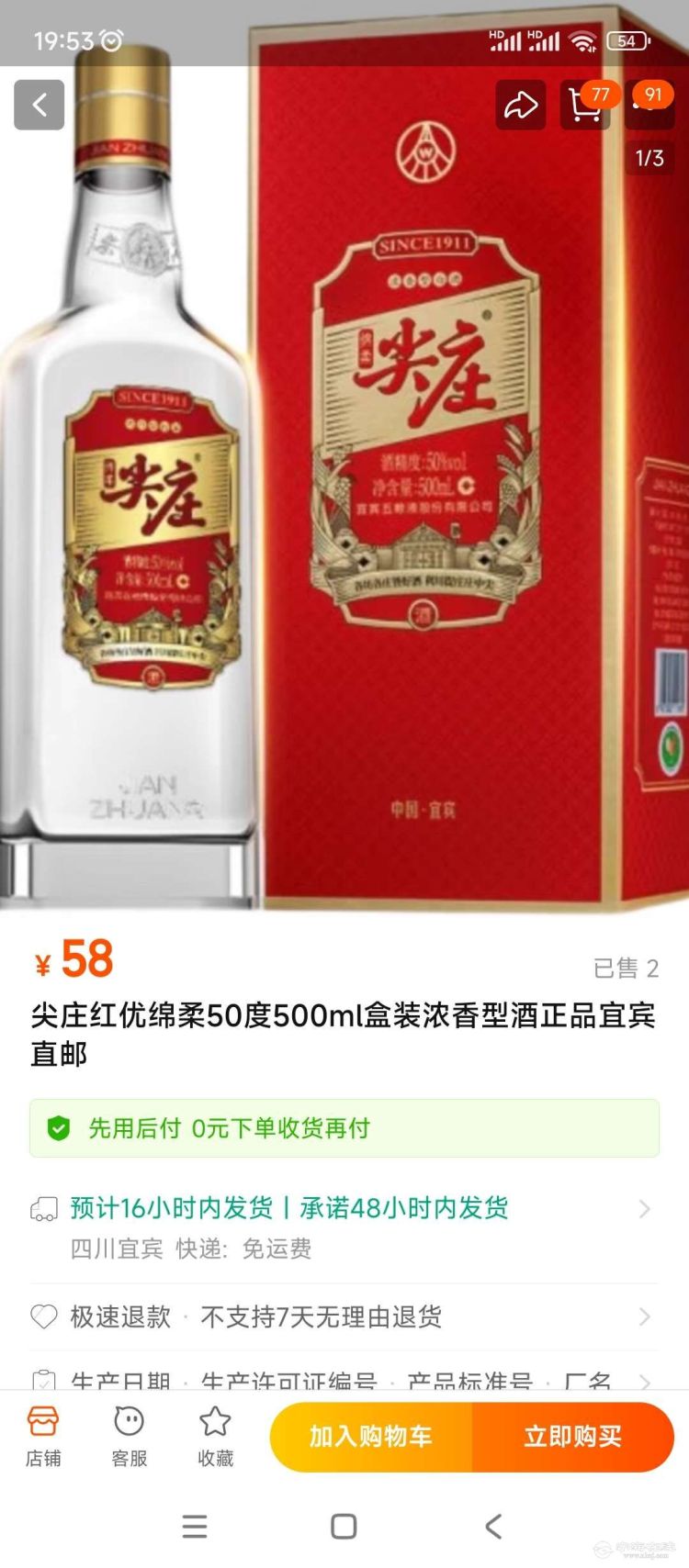Tap 加入购物车 to add to cart

click(x=371, y=1437)
